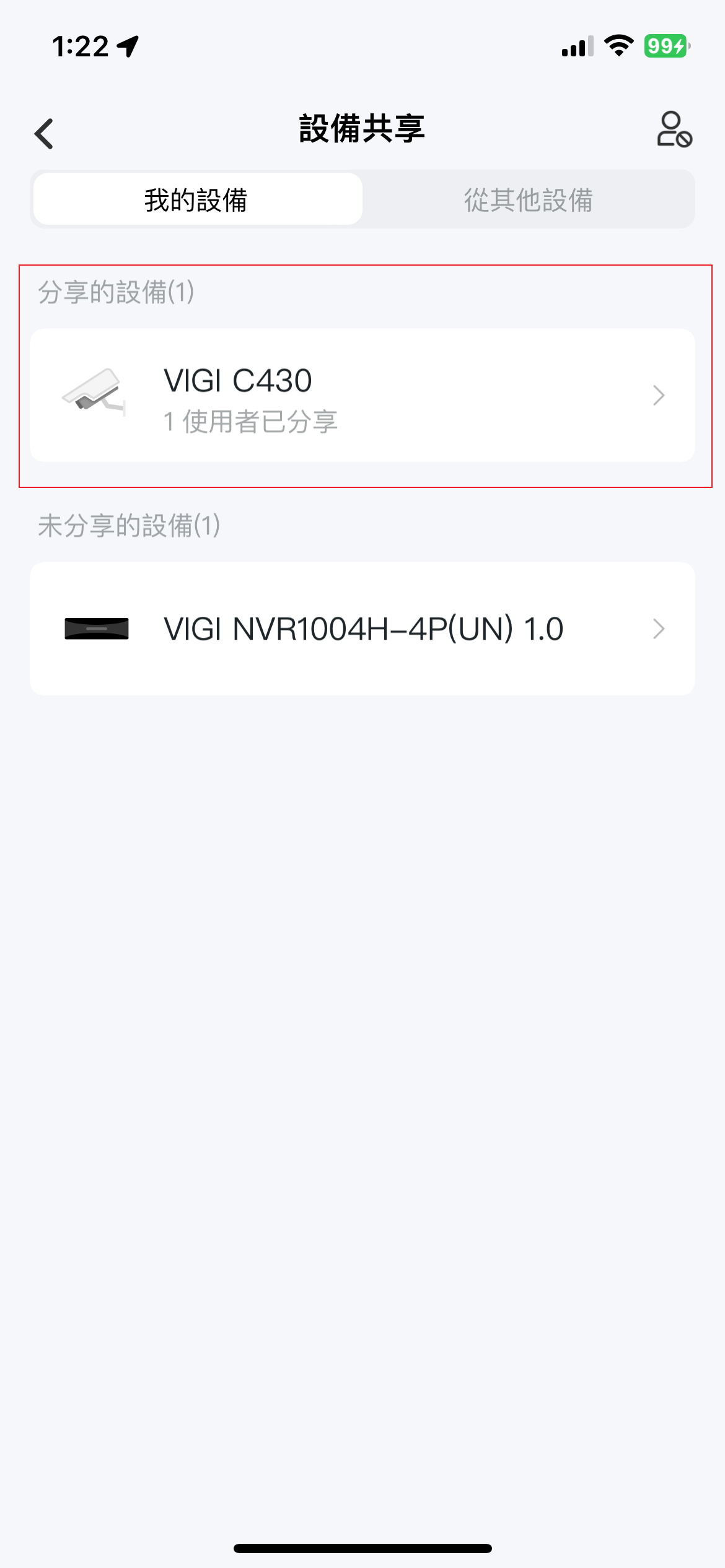
Task: Open the blocked users icon
Action: 674,129
